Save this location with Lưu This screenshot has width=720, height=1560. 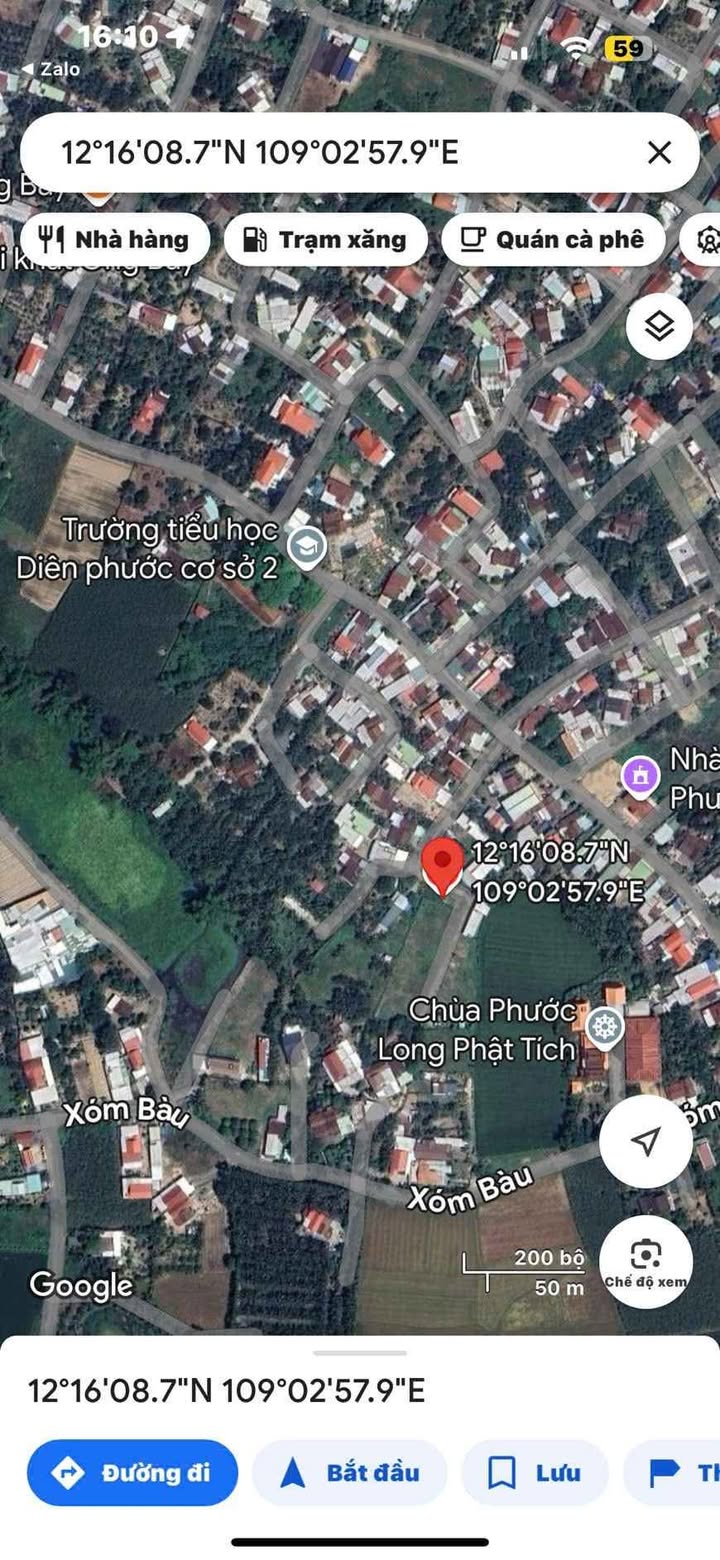tap(534, 1473)
